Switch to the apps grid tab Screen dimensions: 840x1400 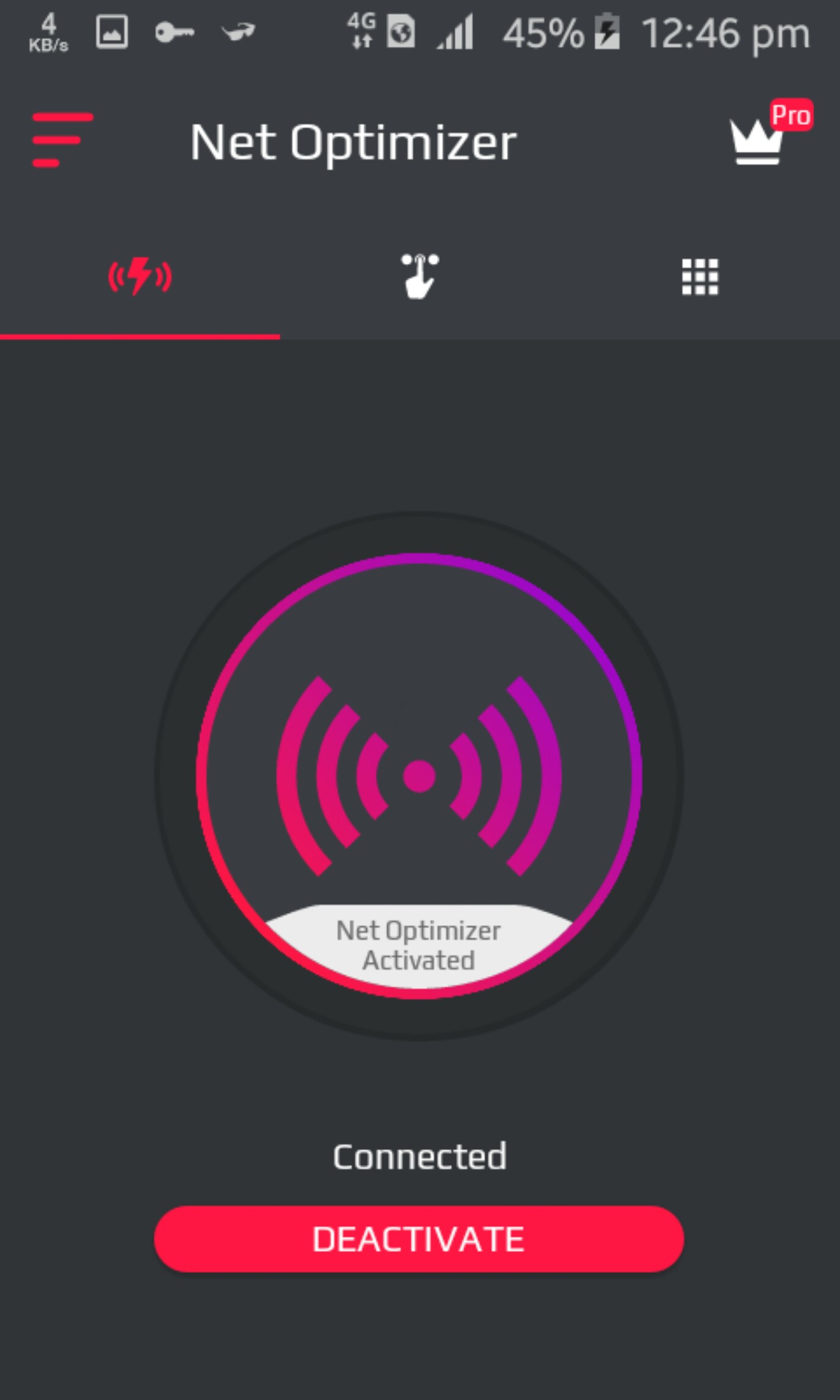click(700, 277)
